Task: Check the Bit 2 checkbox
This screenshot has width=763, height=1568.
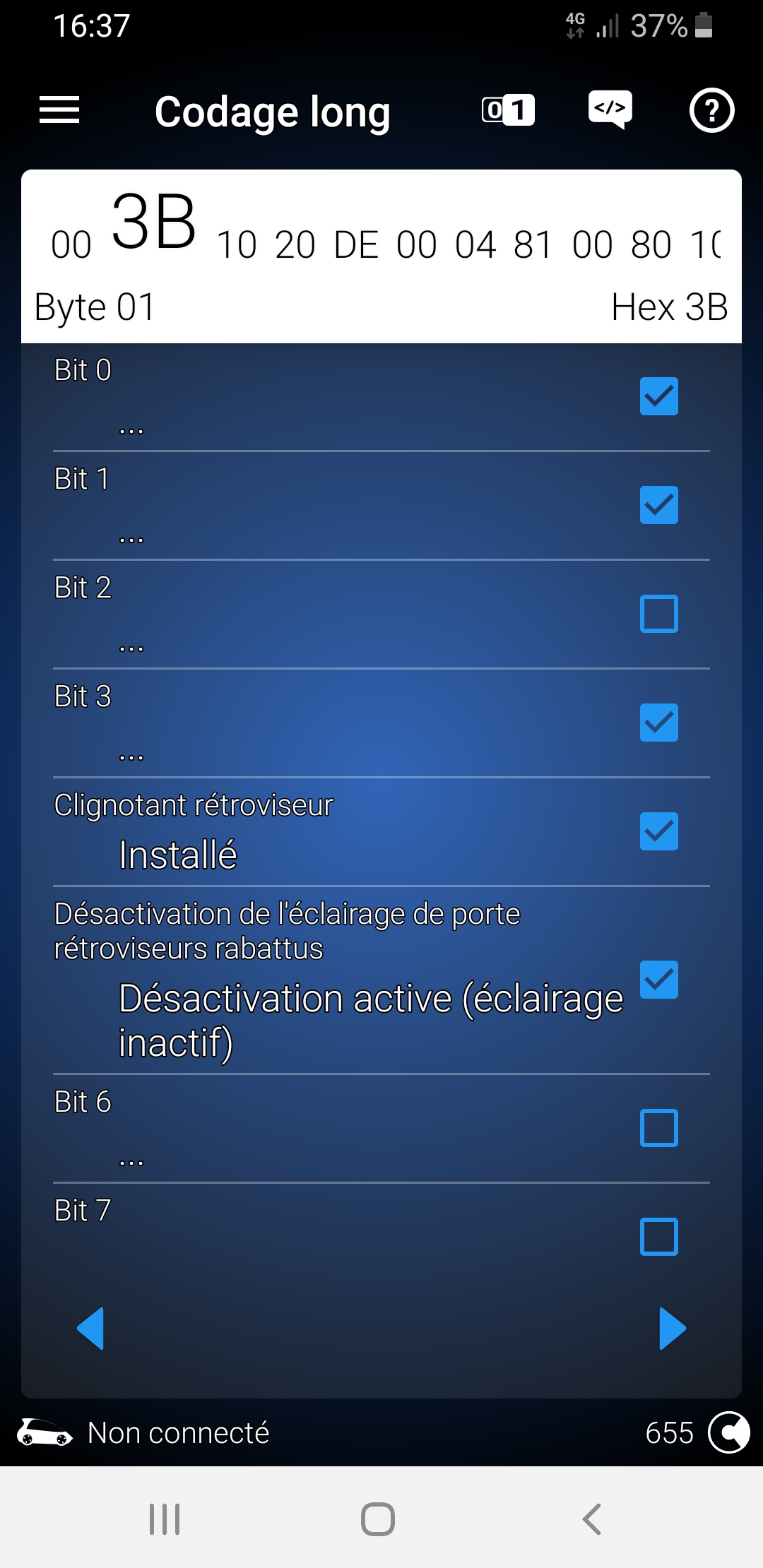Action: pyautogui.click(x=659, y=614)
